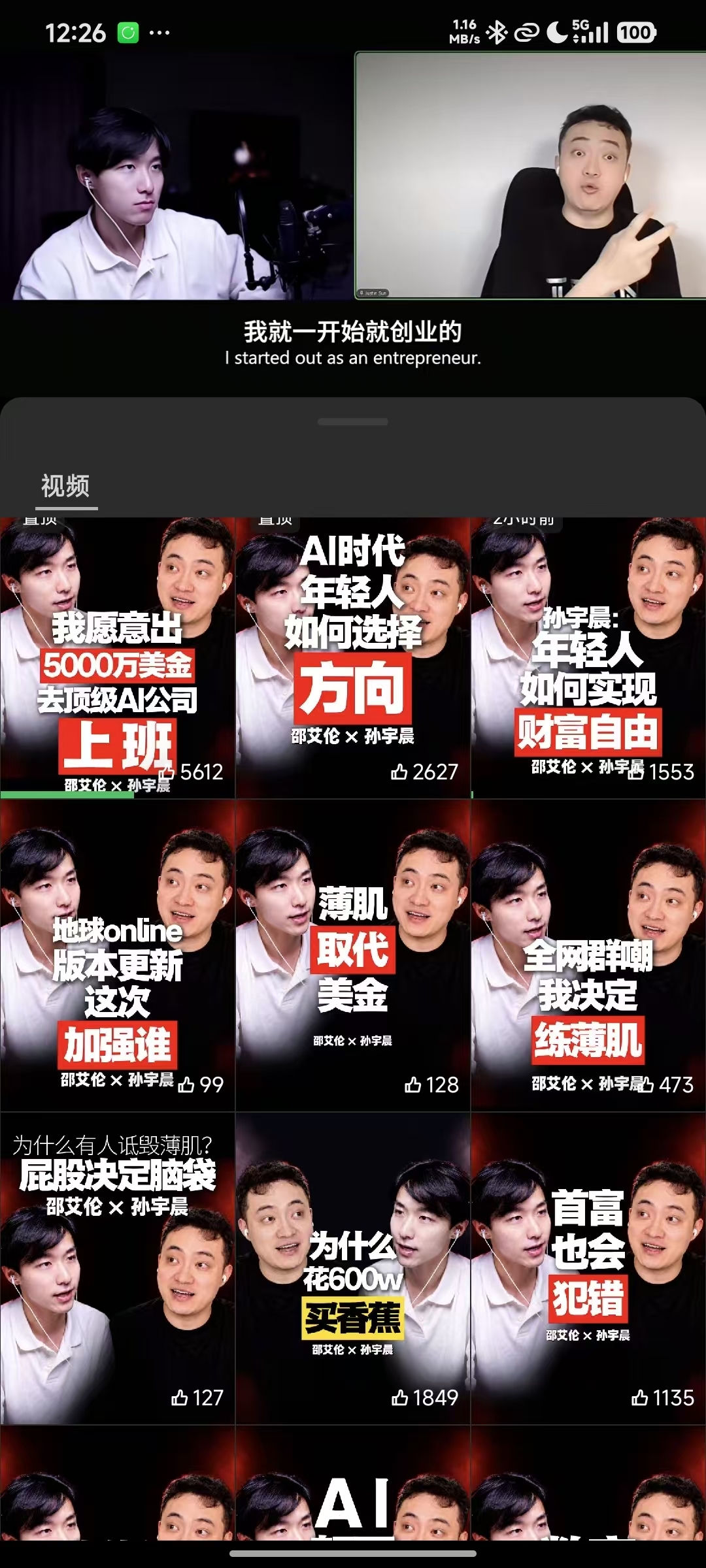Tap the drag handle of the video panel

tap(353, 422)
